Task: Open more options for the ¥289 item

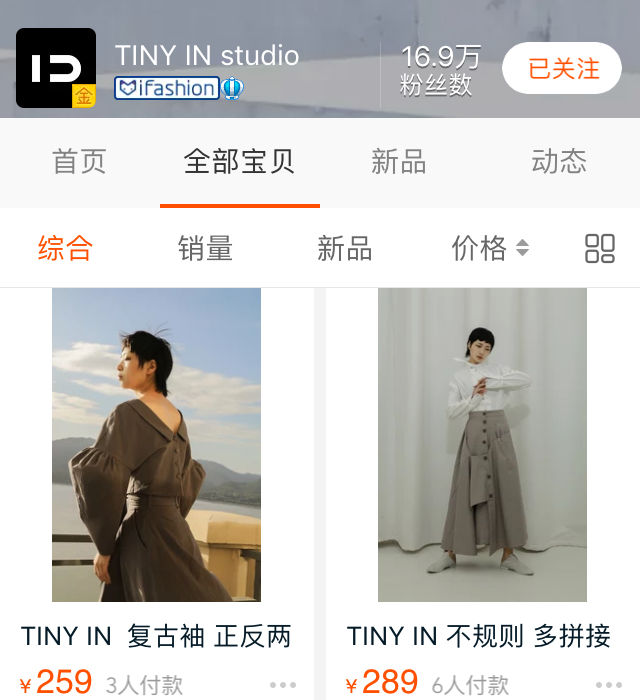Action: tap(609, 685)
